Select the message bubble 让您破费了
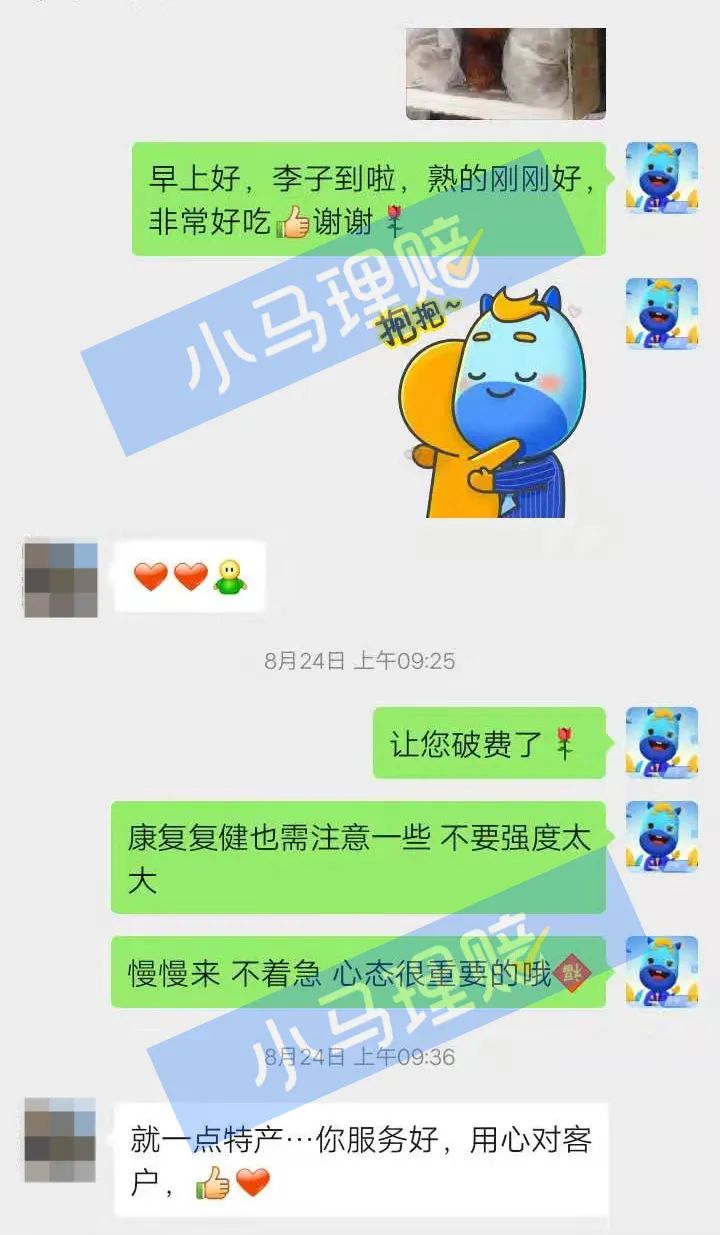Viewport: 720px width, 1235px height. (490, 741)
